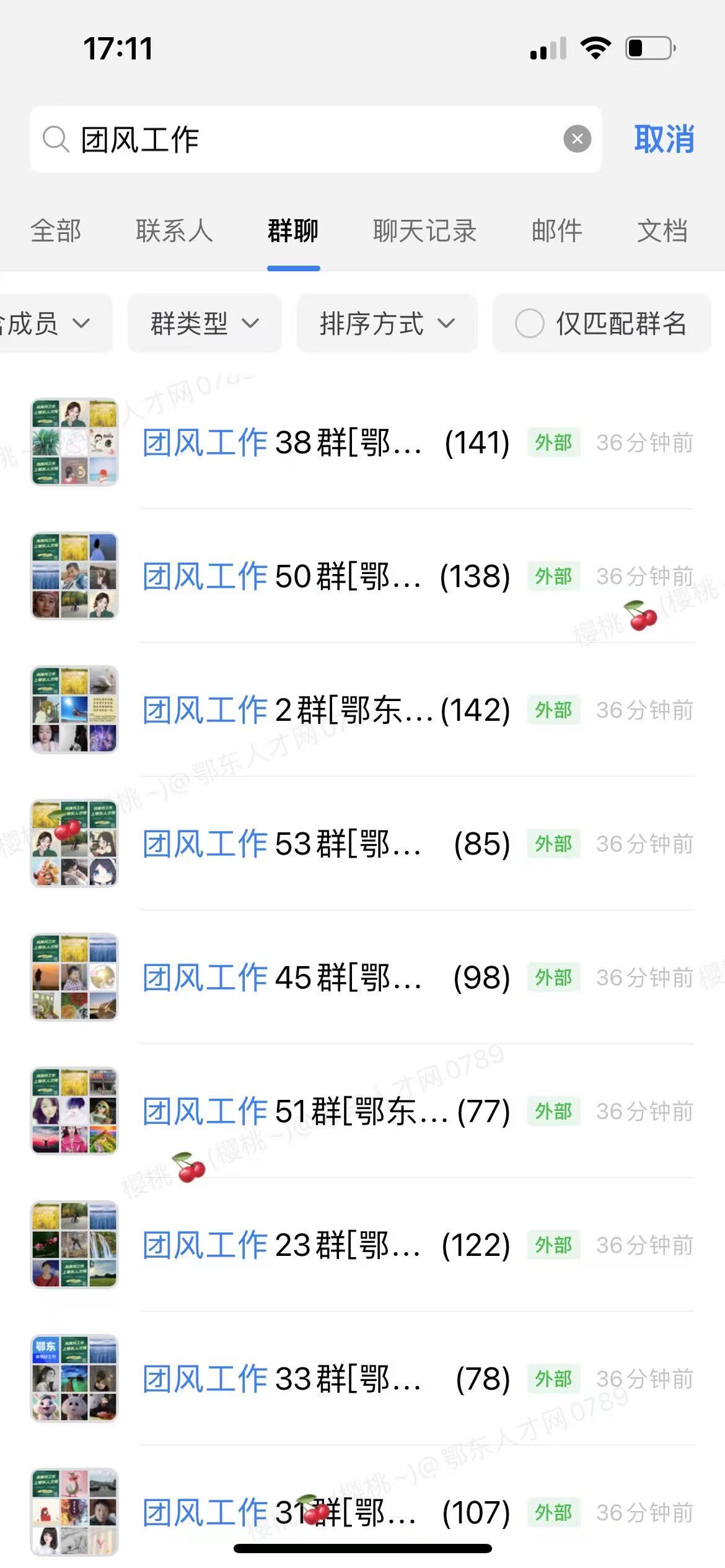Open group chat 团风工作53群

tap(362, 843)
